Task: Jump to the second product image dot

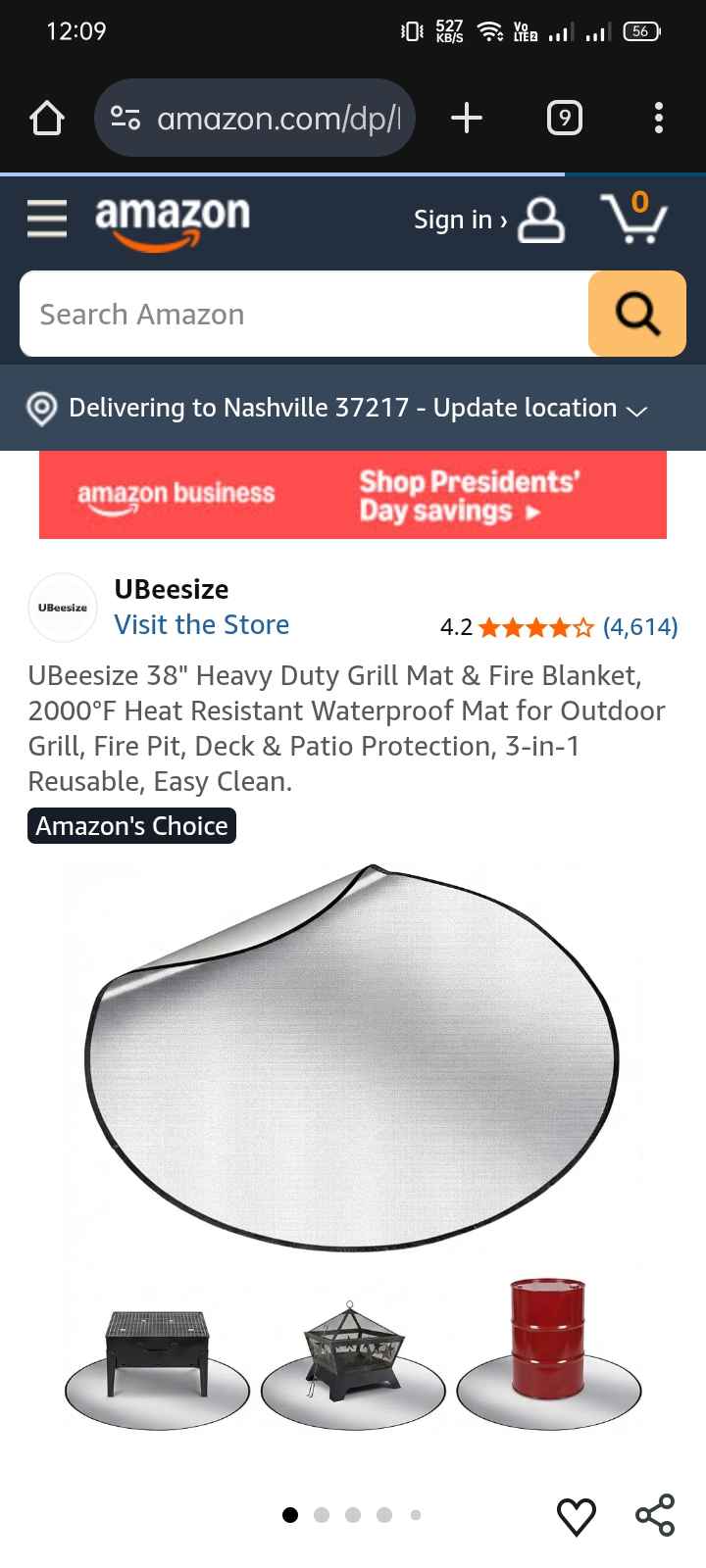Action: 322,1515
